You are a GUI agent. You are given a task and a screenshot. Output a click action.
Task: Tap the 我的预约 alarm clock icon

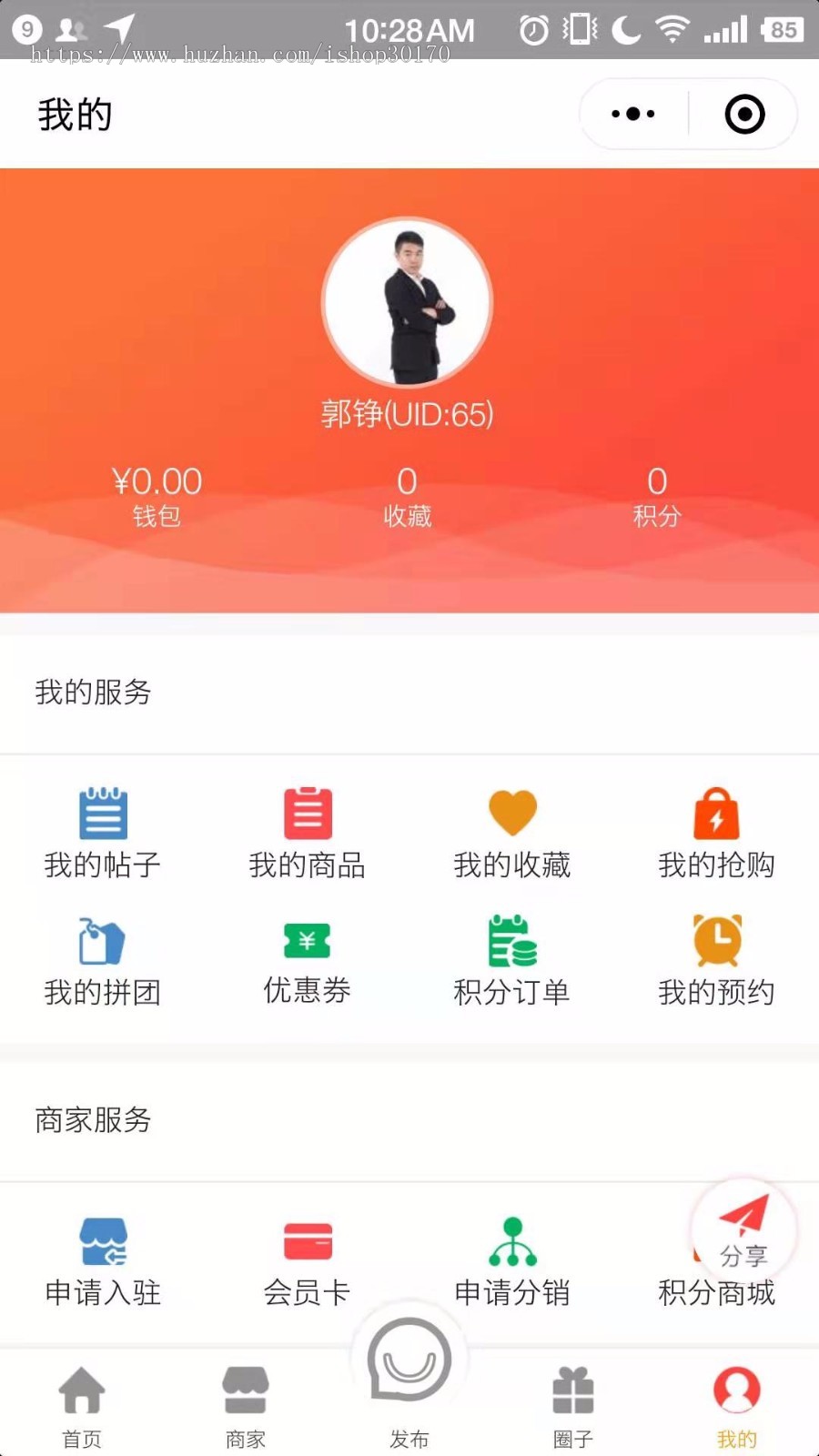(716, 942)
